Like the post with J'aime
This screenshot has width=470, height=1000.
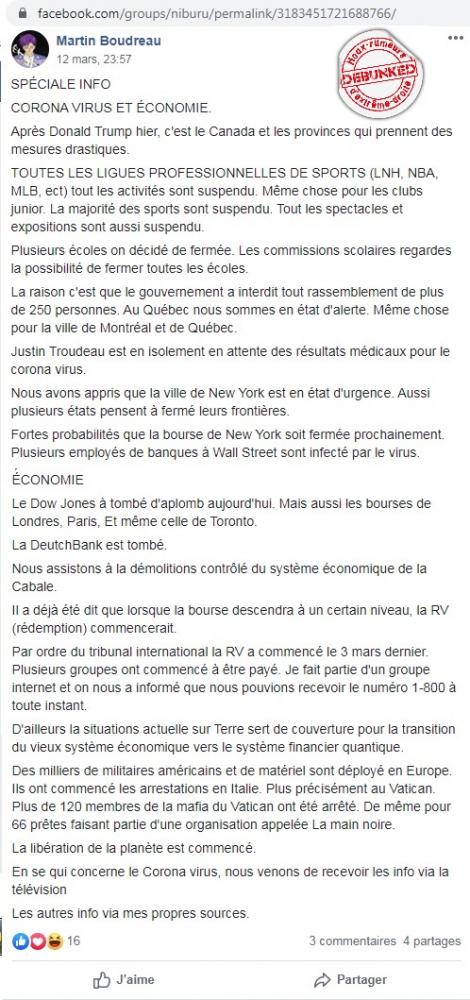point(124,980)
